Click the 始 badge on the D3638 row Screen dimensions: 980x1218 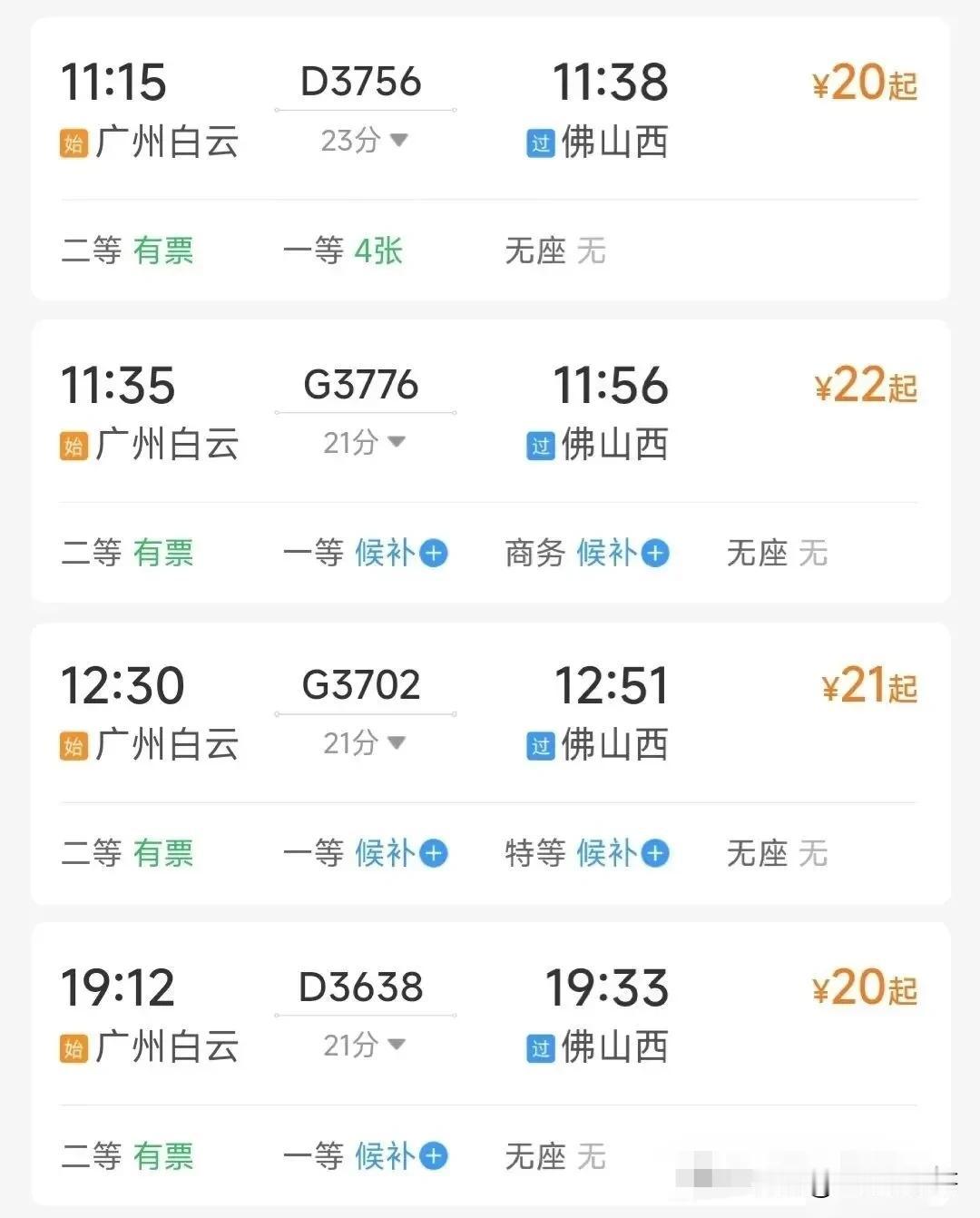tap(73, 1048)
